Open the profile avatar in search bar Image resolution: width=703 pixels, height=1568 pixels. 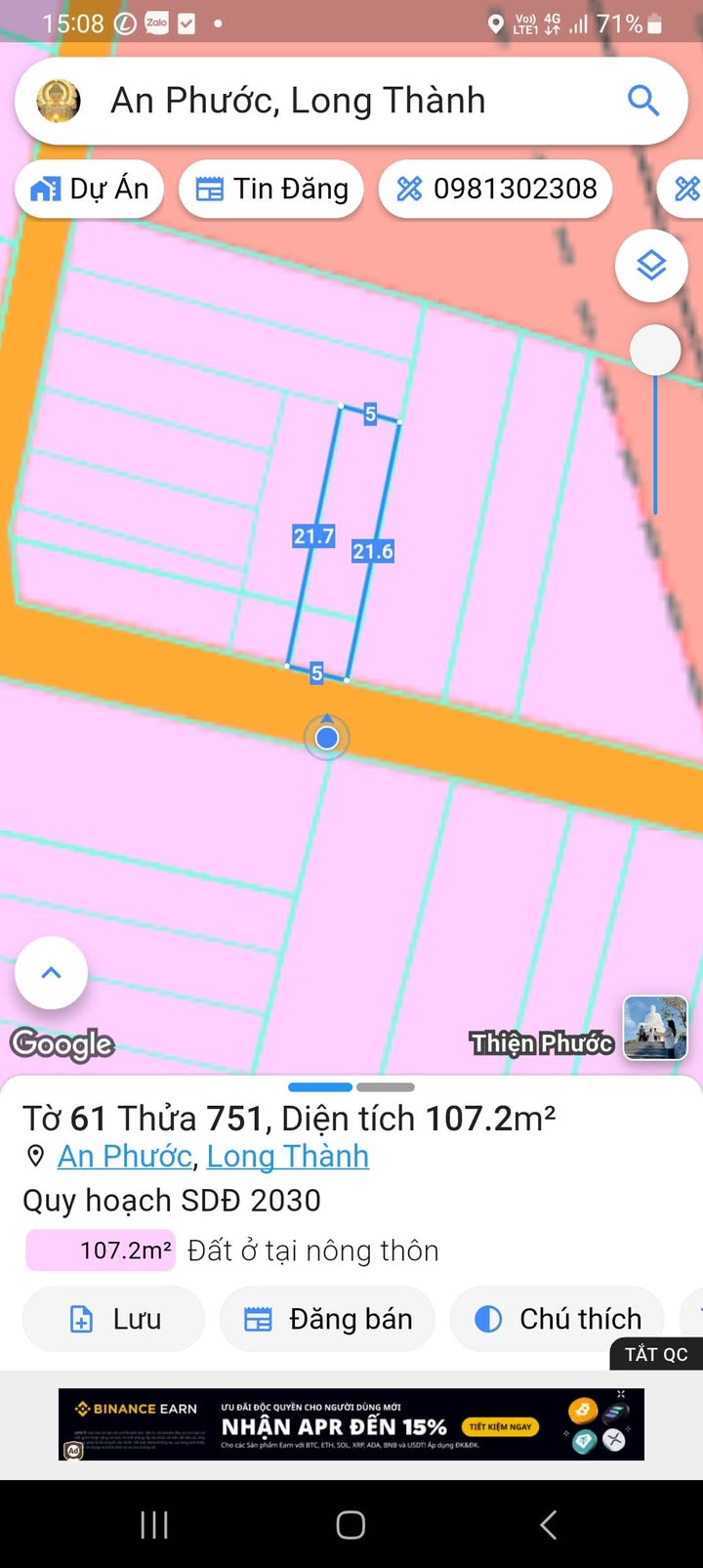click(59, 101)
